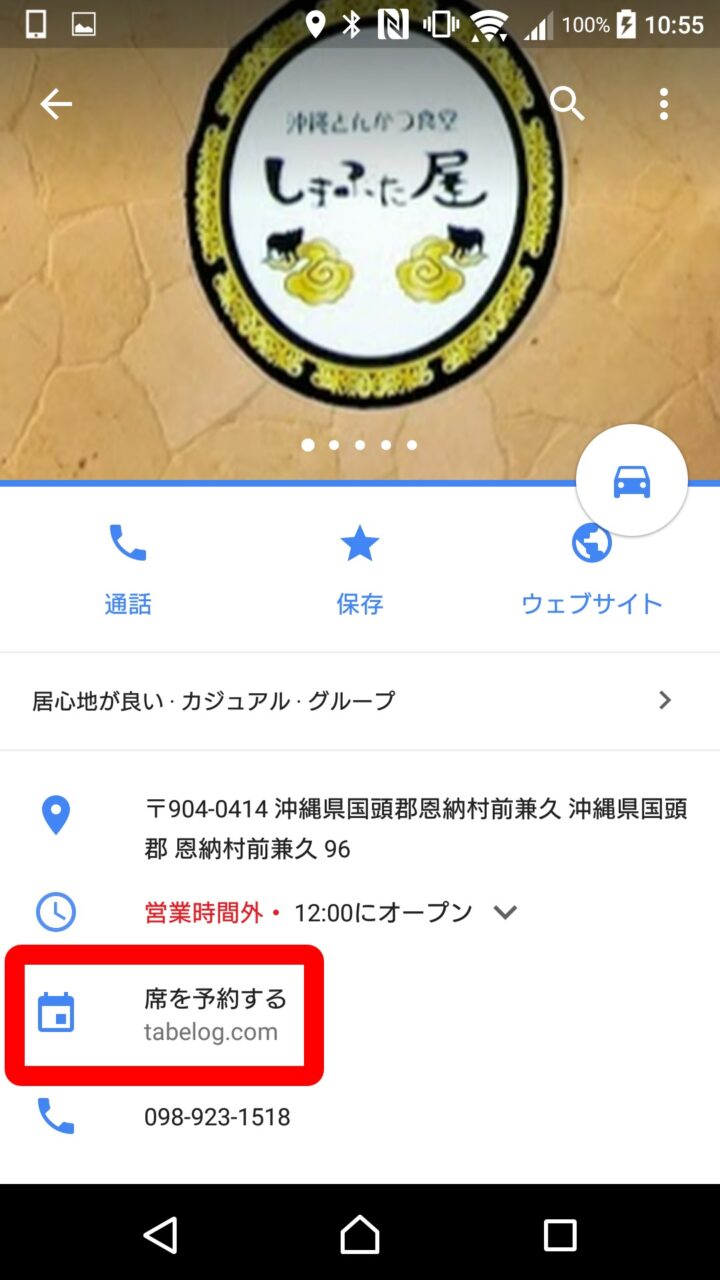Expand the opening hours dropdown

click(505, 912)
